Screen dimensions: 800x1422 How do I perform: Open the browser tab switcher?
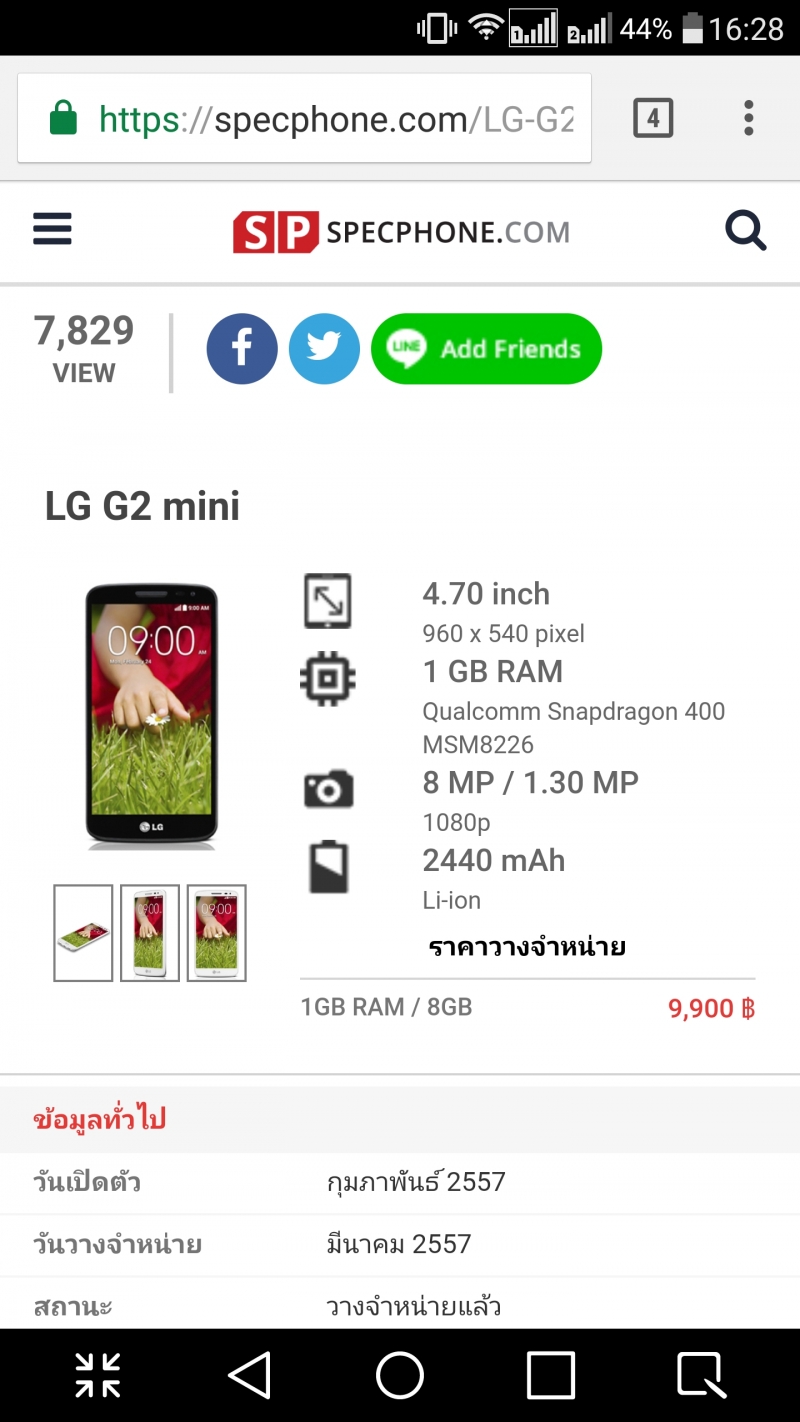[653, 119]
